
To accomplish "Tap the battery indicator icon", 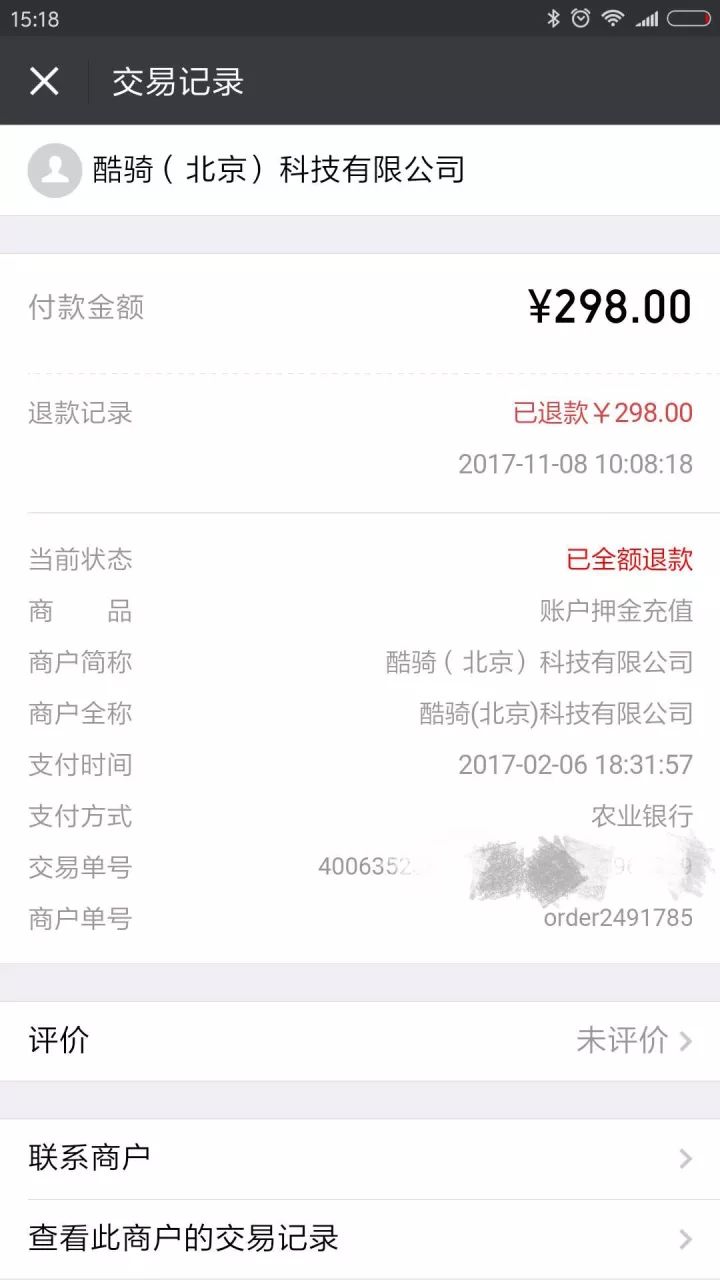I will [x=688, y=16].
